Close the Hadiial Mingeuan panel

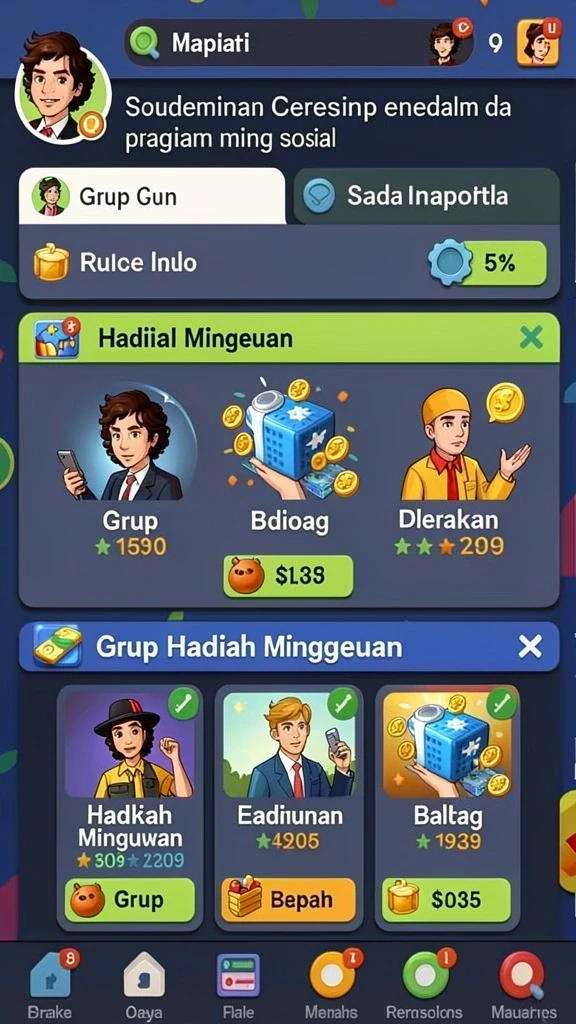pos(531,338)
